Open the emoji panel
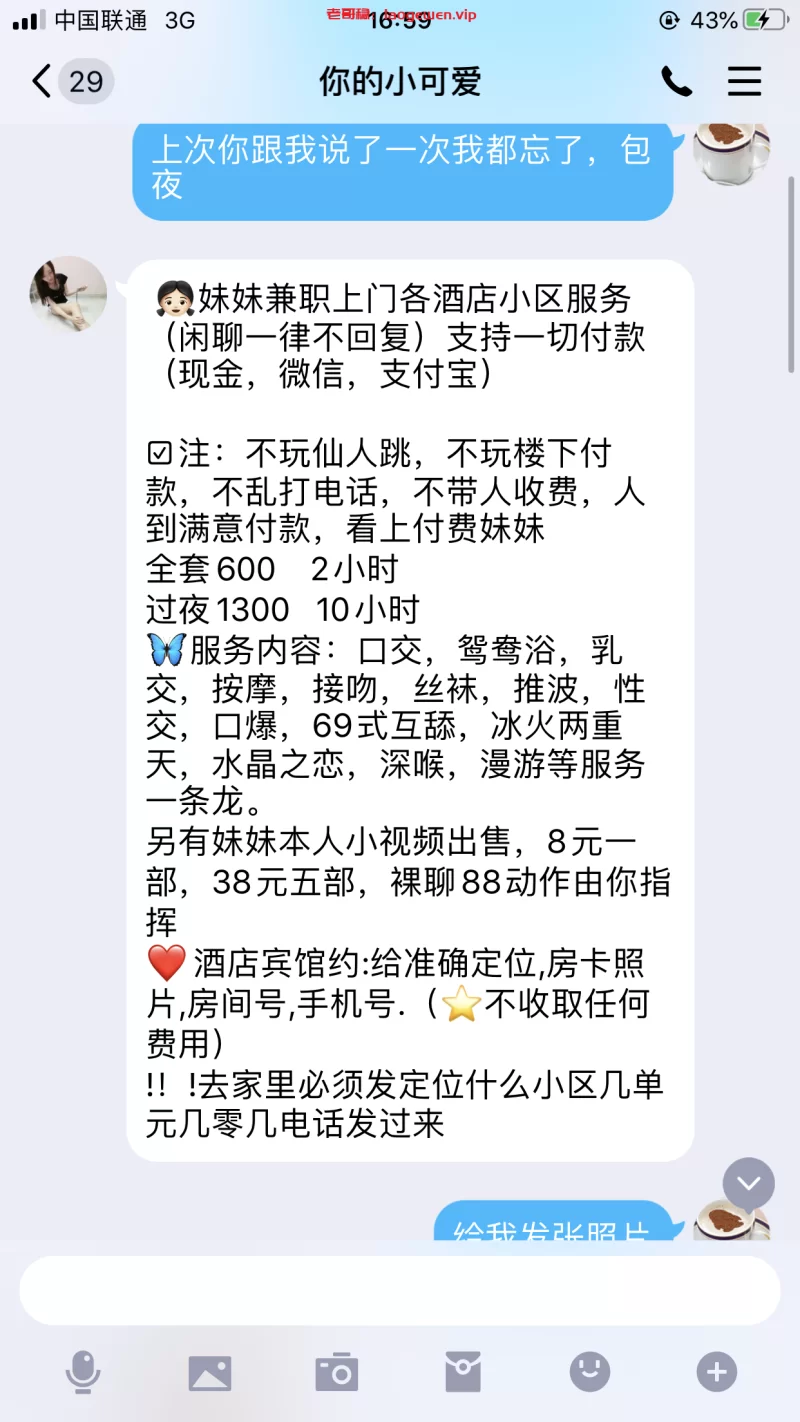 click(x=590, y=1371)
